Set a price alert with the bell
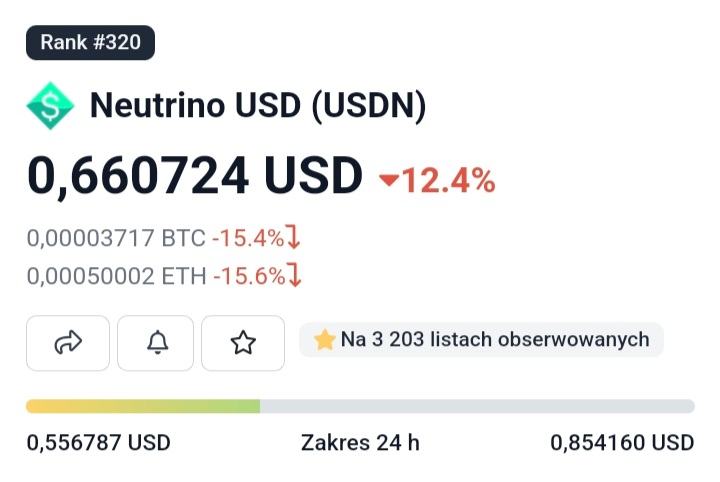Image resolution: width=720 pixels, height=482 pixels. click(x=155, y=343)
